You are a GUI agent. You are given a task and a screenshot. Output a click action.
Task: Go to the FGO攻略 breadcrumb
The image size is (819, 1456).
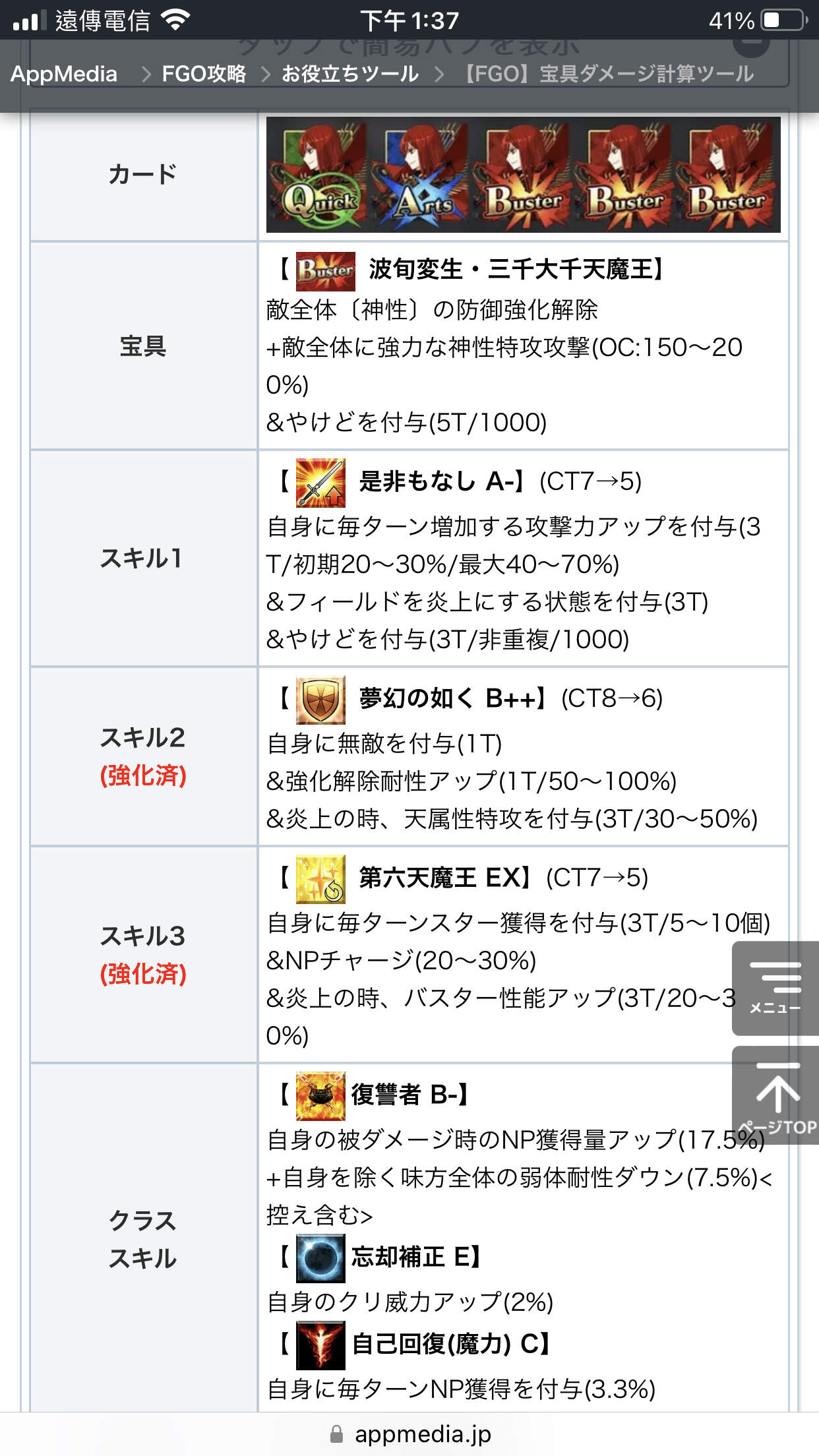(204, 74)
